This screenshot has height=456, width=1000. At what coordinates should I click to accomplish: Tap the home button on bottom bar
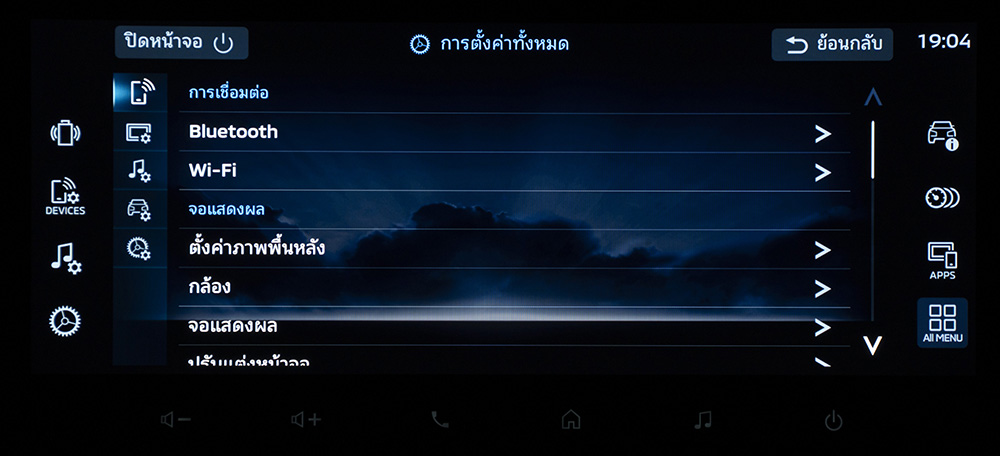[570, 420]
